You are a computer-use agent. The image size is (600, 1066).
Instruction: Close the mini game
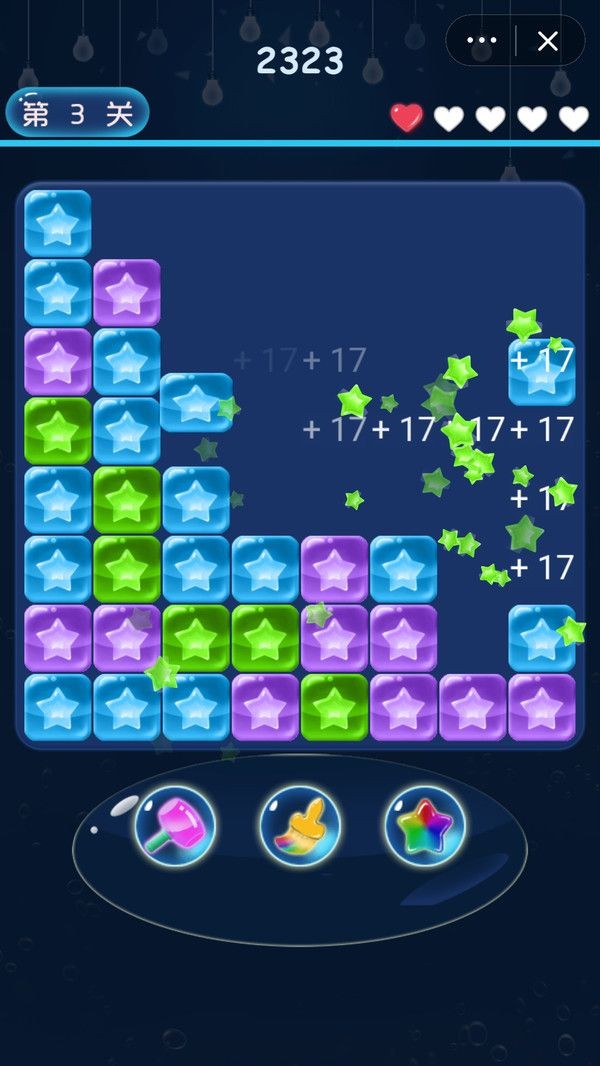coord(548,41)
